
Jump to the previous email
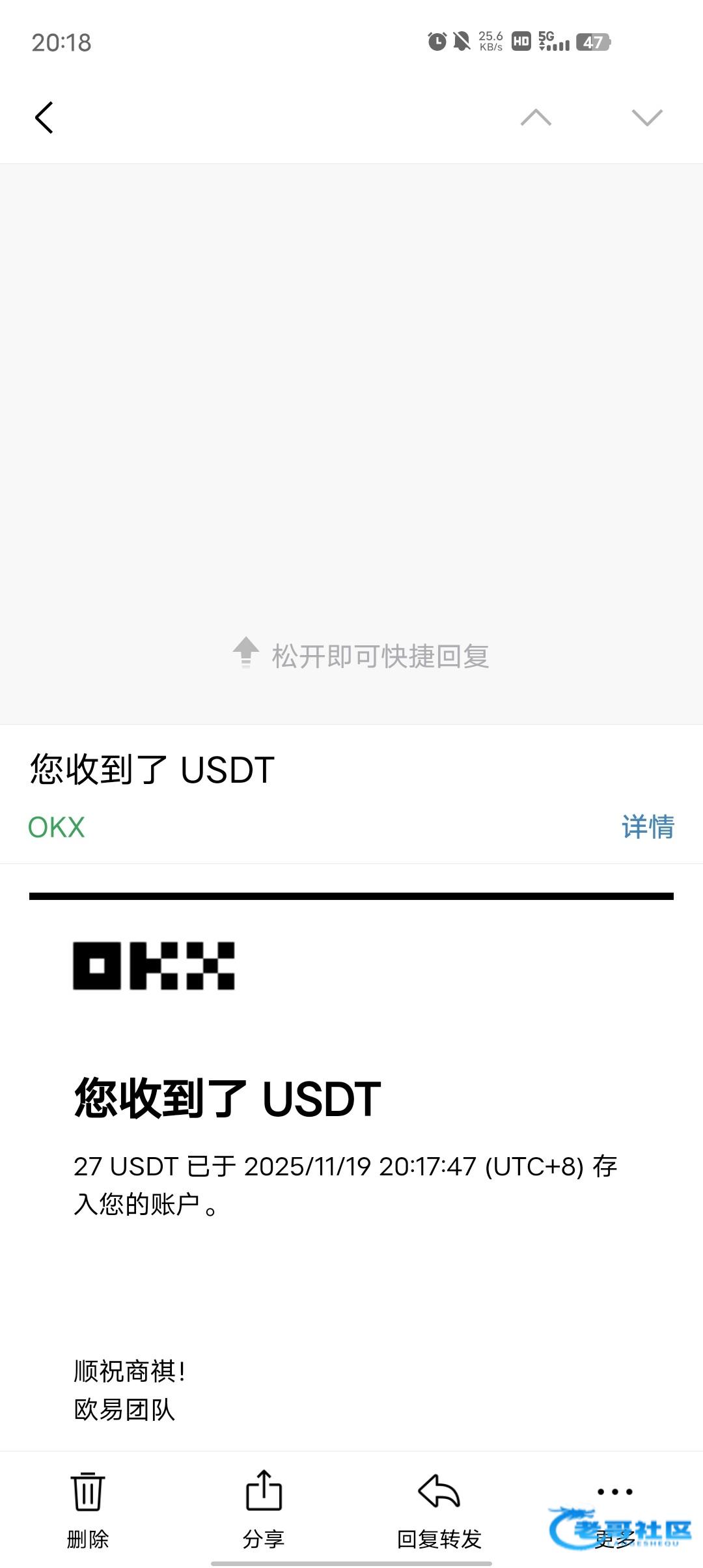click(536, 118)
